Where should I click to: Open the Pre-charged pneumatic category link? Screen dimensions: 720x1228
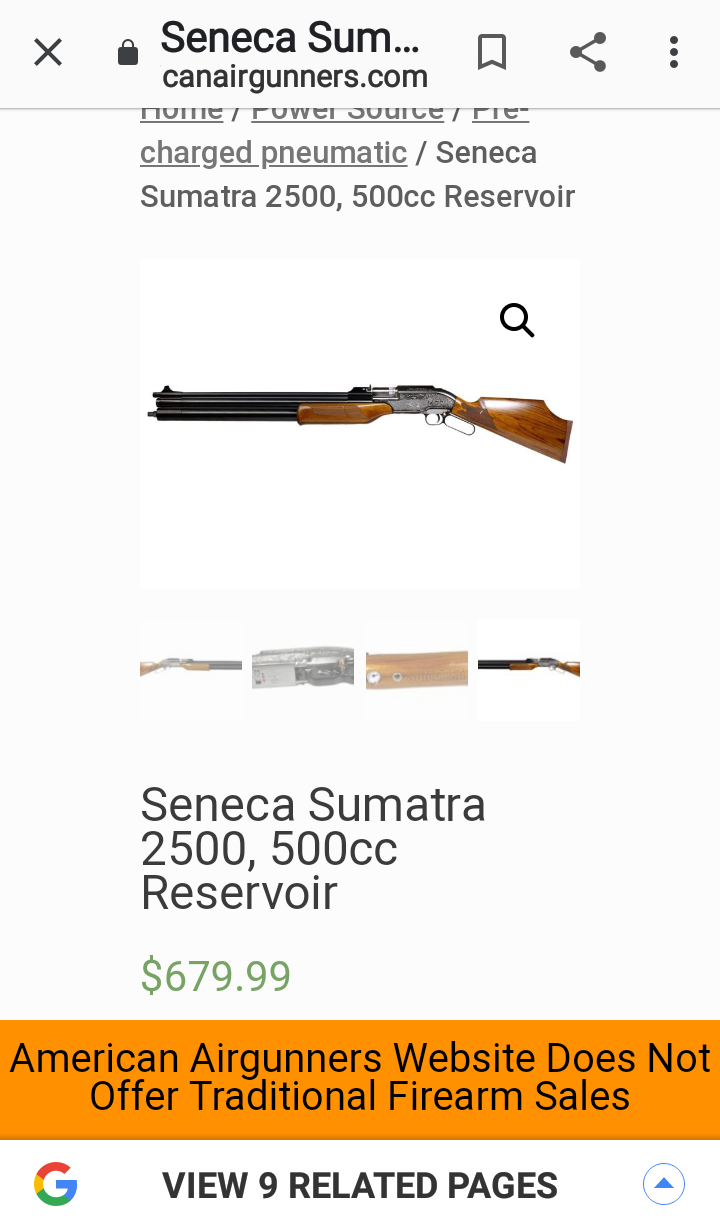[273, 153]
